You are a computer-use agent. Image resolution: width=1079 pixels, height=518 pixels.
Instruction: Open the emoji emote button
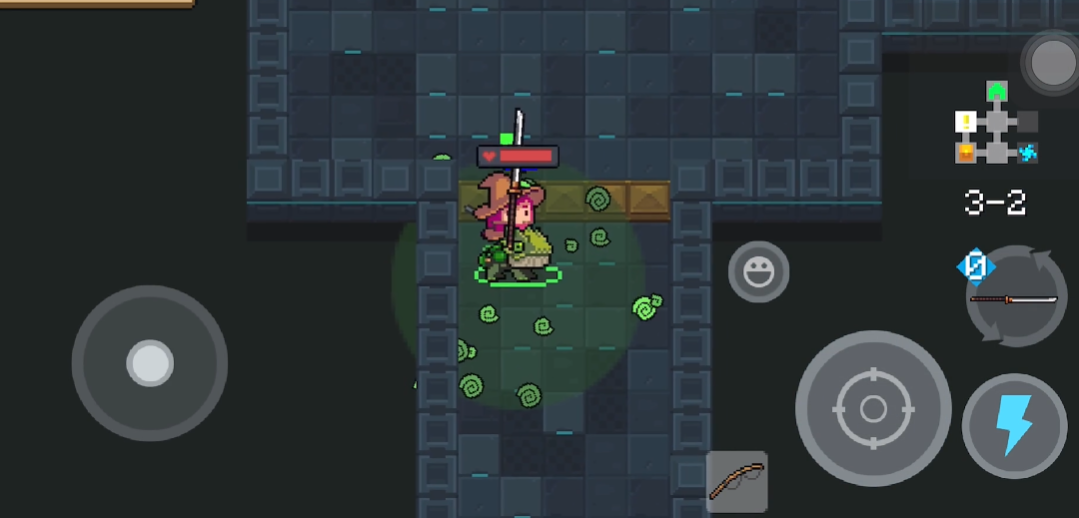click(x=758, y=271)
